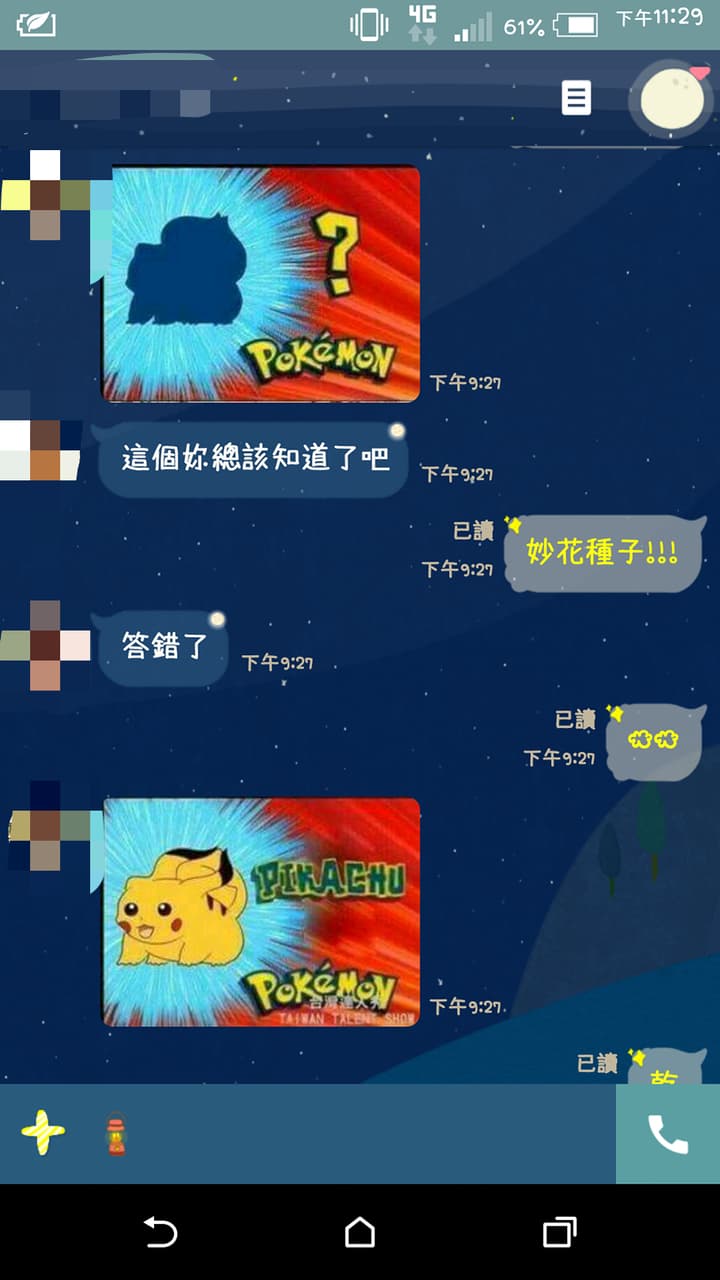Open the chat menu list icon
Screen dimensions: 720x1280
[x=576, y=98]
